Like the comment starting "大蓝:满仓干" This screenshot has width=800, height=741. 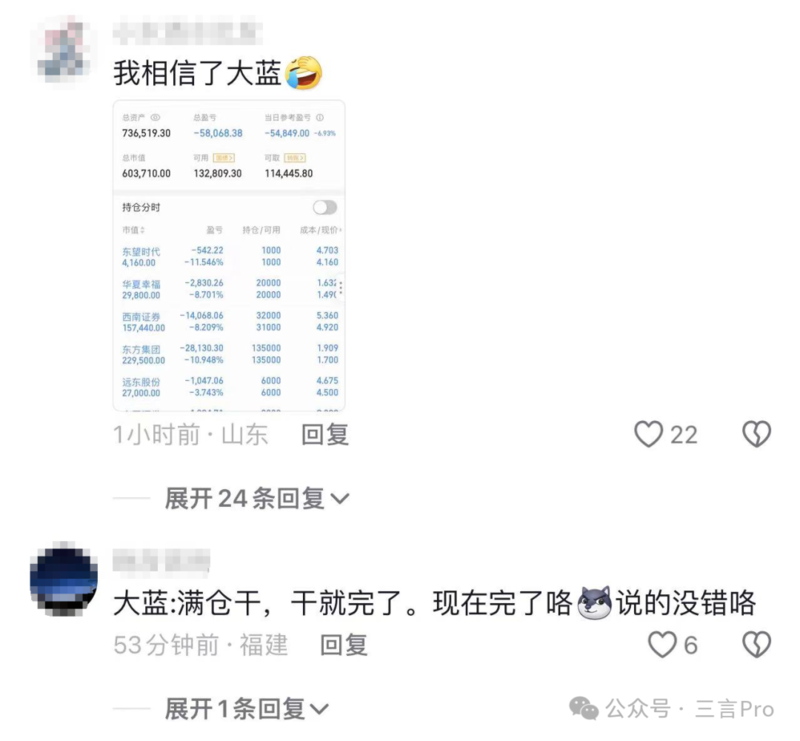tap(663, 645)
